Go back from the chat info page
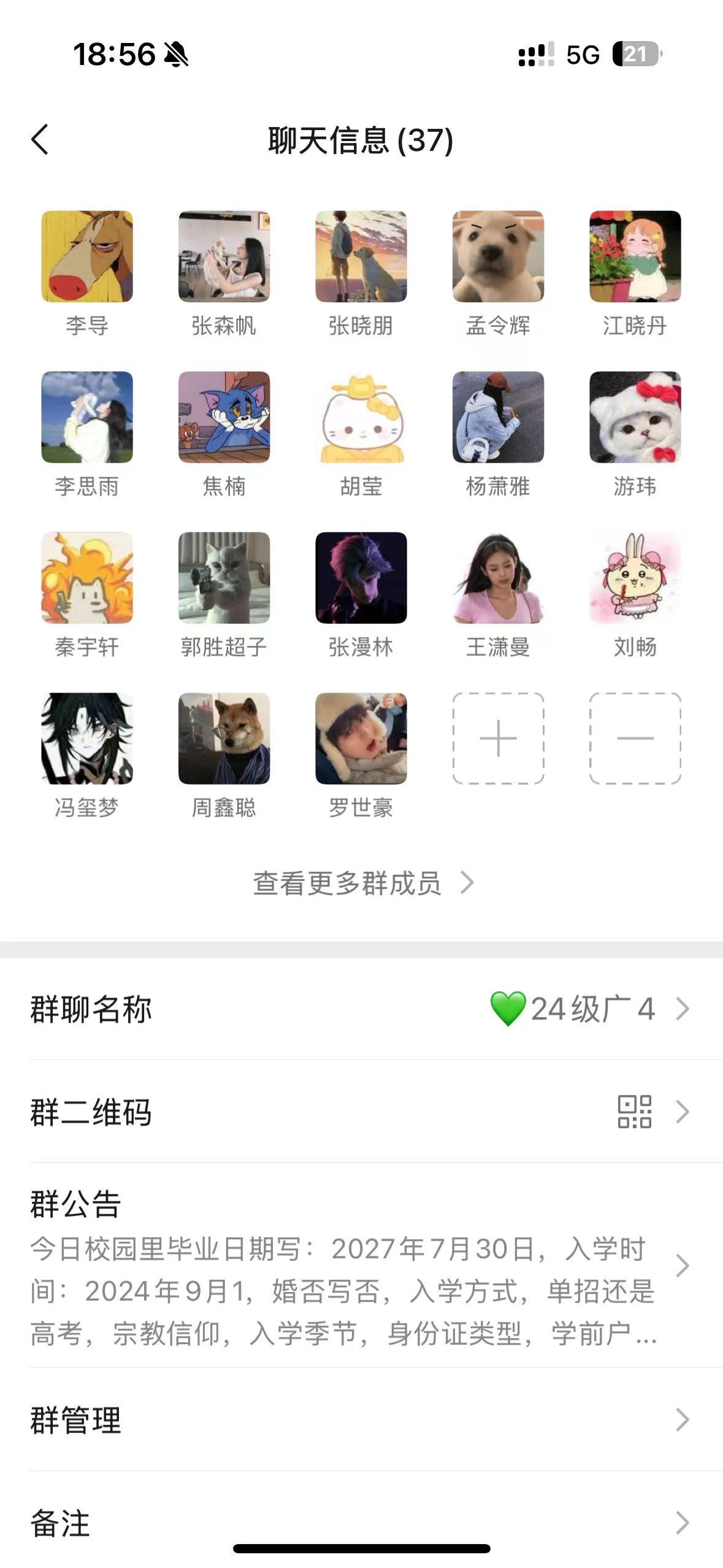 point(40,139)
